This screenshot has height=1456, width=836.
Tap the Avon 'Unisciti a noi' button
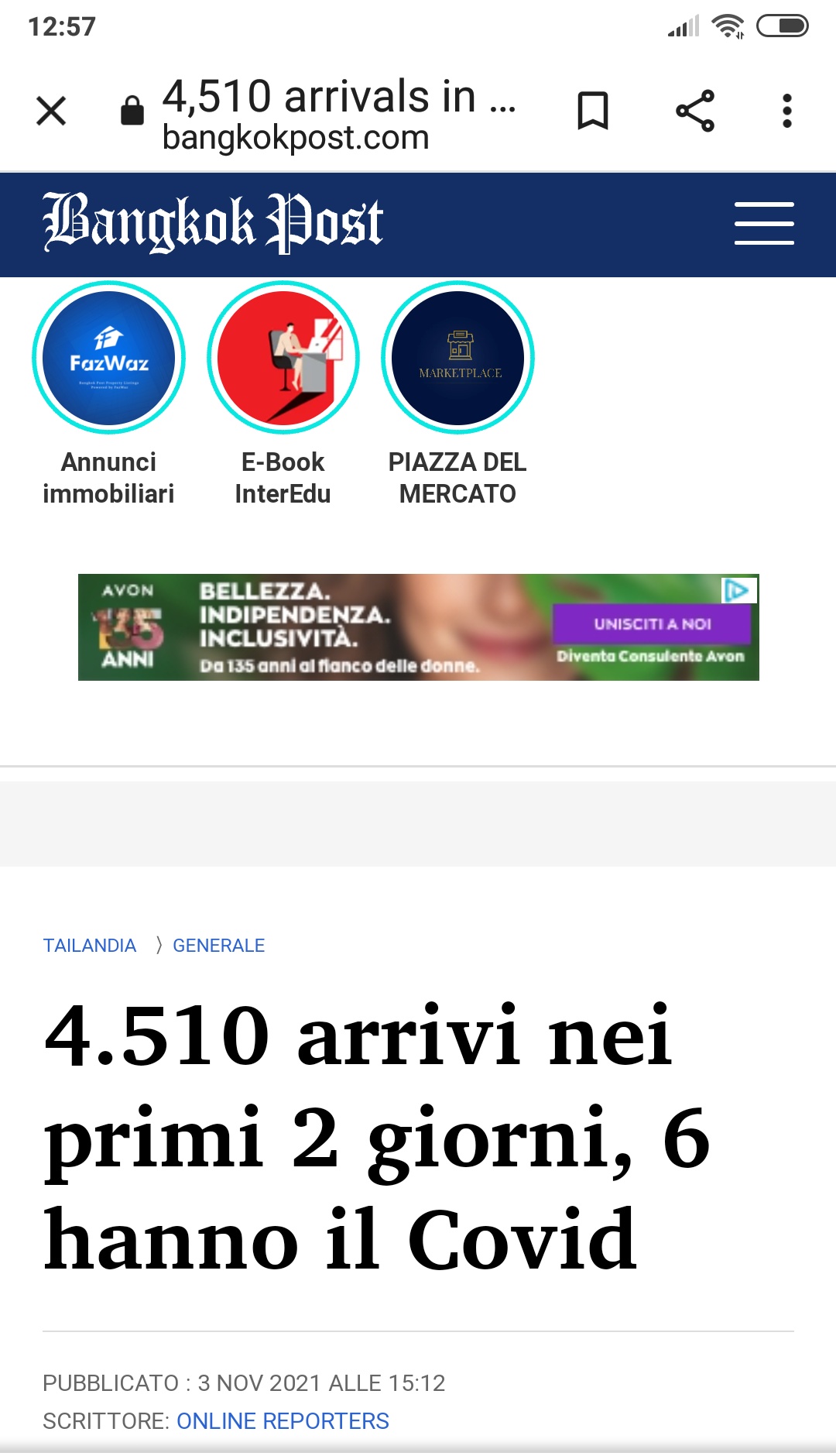click(652, 624)
